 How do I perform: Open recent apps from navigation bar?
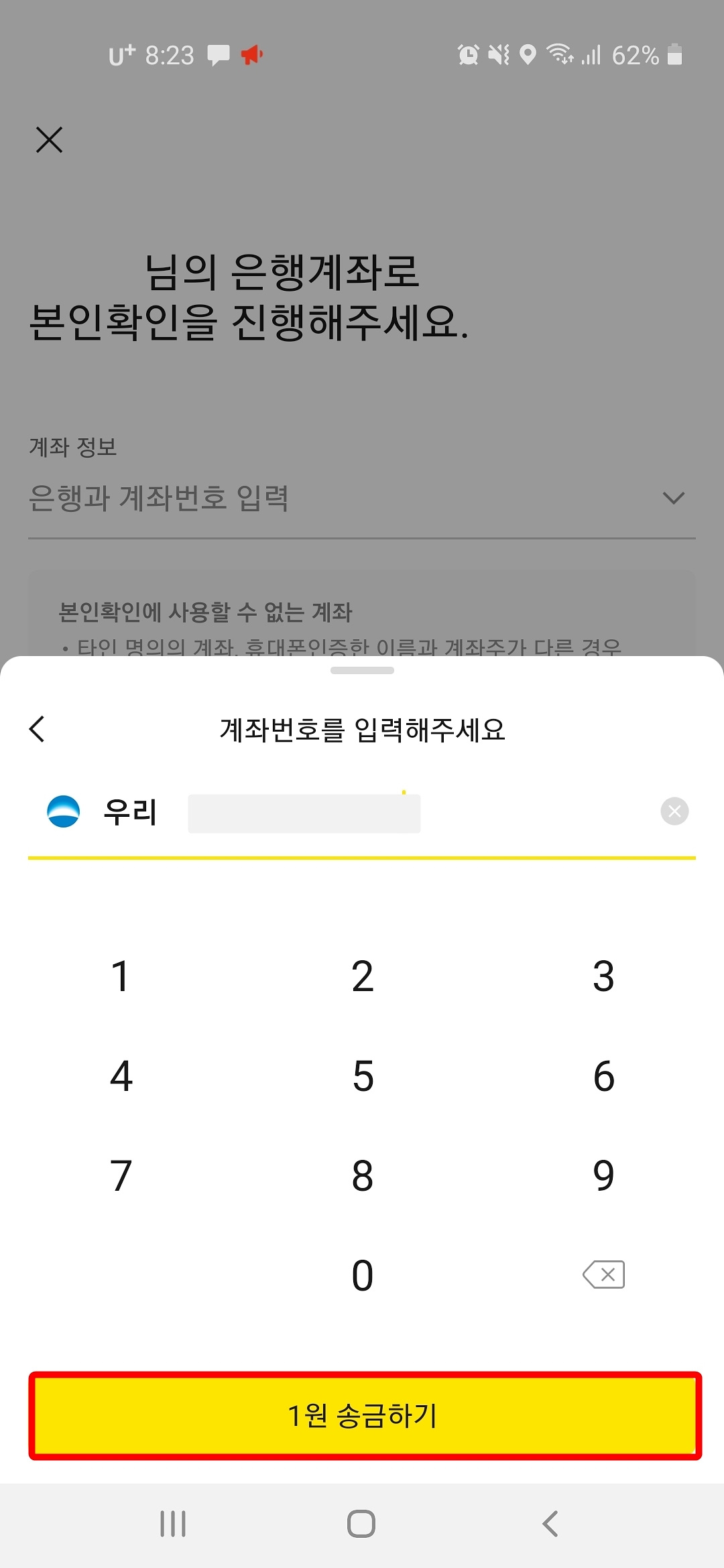(x=173, y=1523)
